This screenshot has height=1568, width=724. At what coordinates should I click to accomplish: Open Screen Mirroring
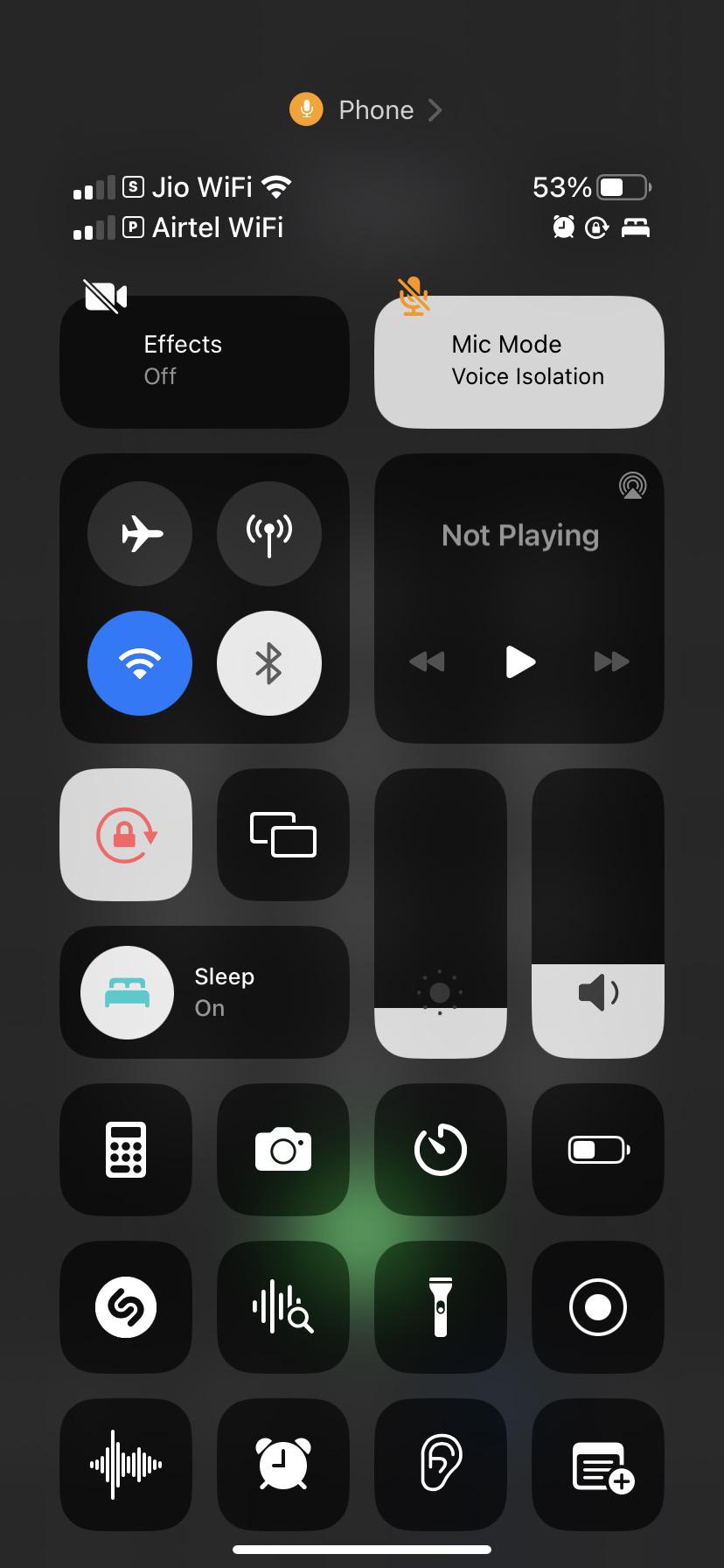click(282, 834)
